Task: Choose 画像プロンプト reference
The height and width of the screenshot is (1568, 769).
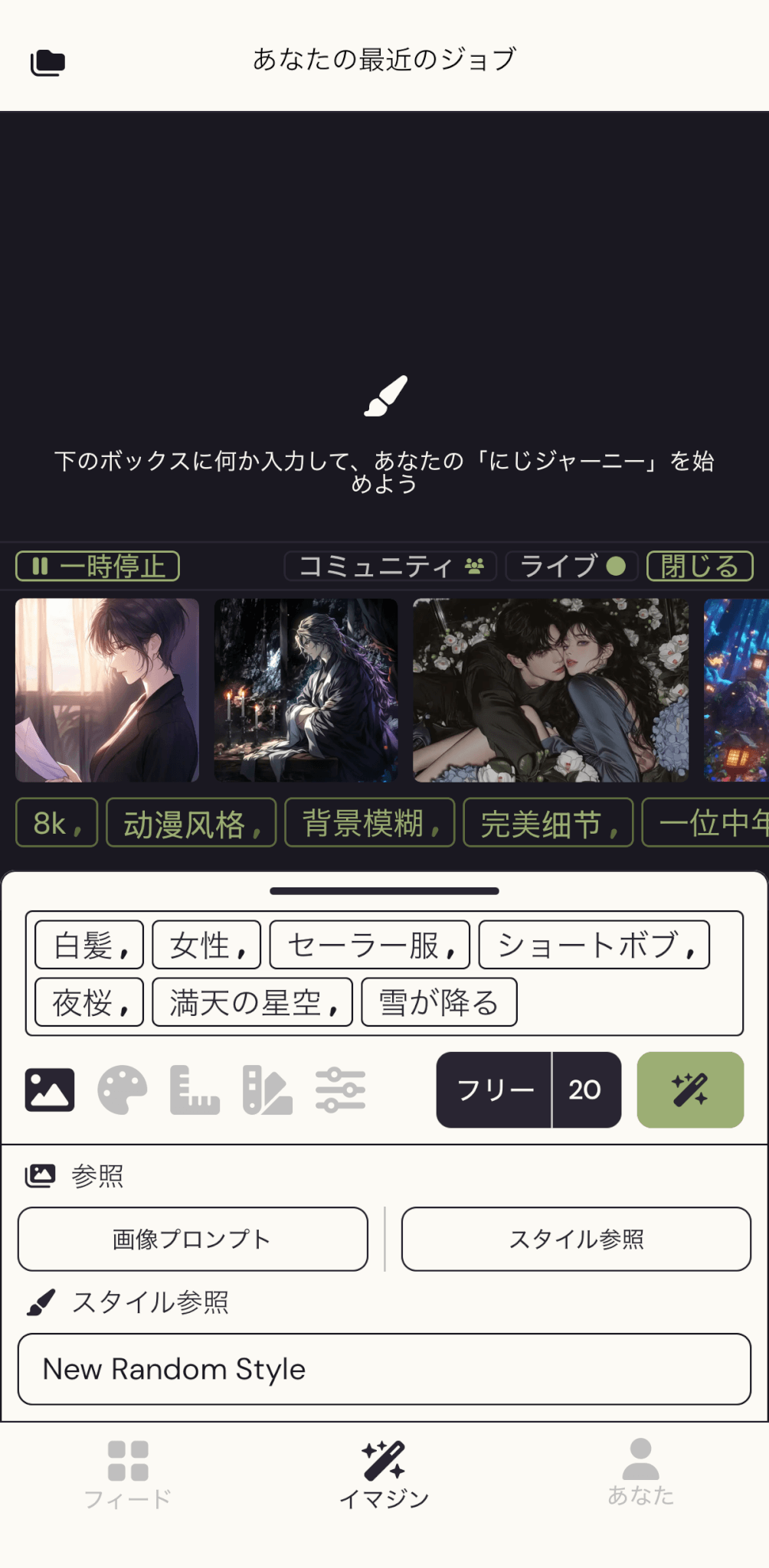Action: tap(192, 1239)
